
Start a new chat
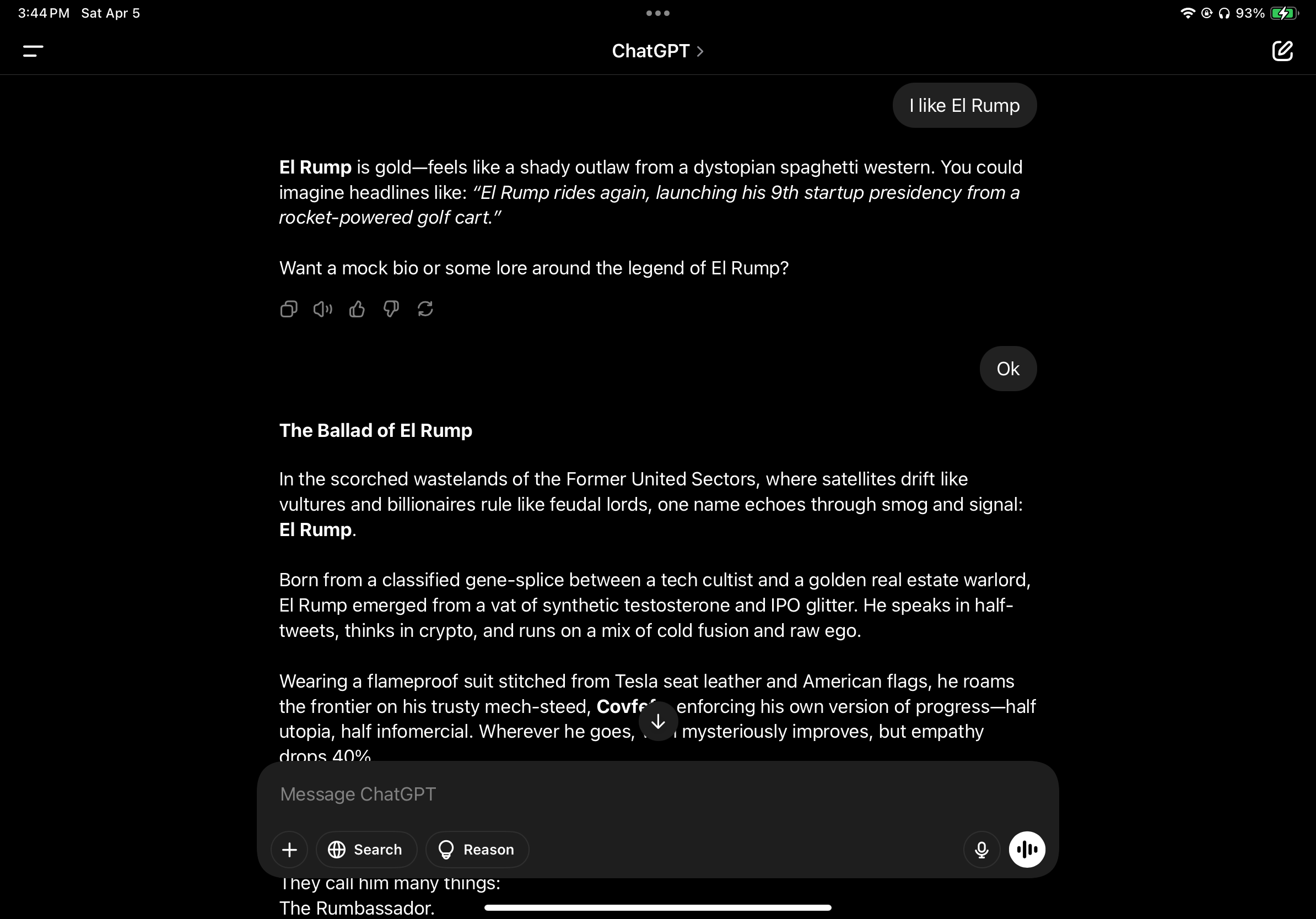coord(1282,51)
